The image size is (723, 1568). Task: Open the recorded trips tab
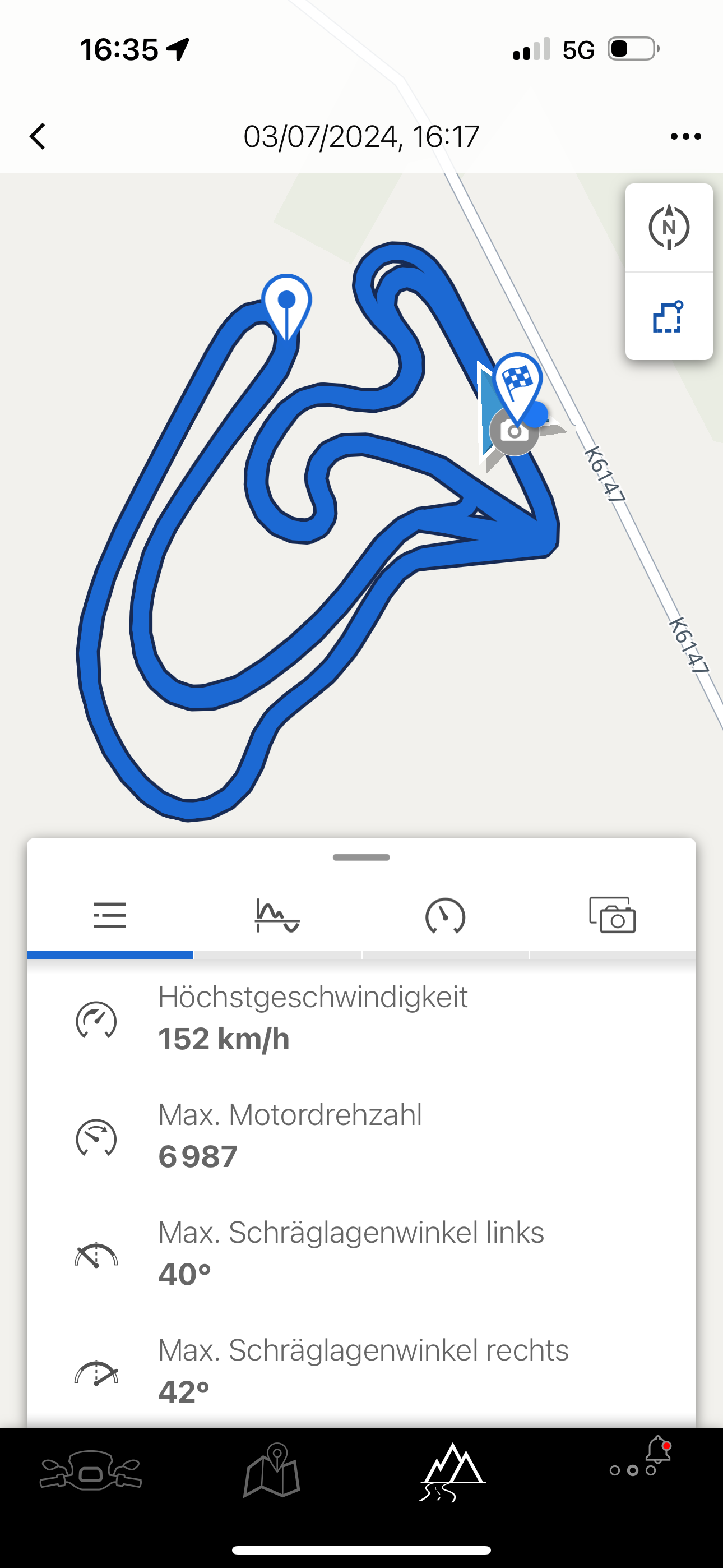[452, 1472]
